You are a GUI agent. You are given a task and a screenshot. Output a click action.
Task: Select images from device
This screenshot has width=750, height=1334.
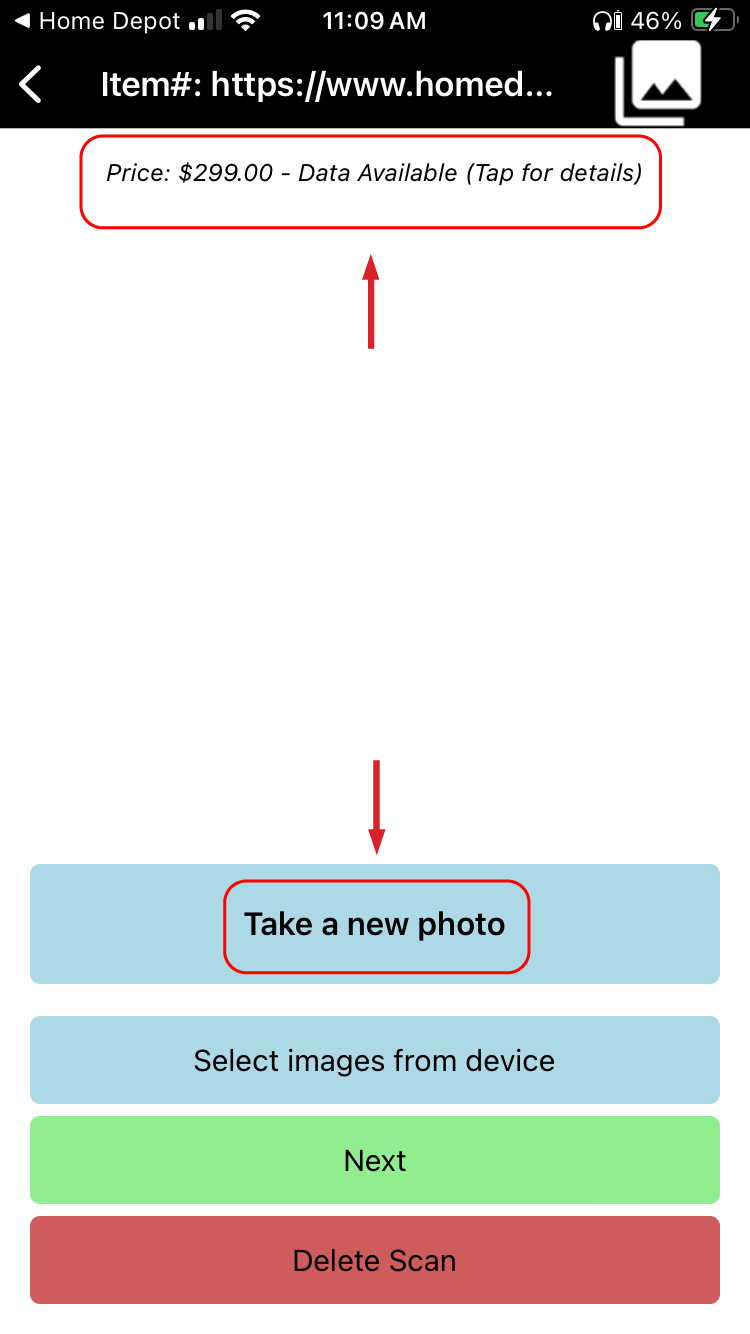click(375, 1060)
